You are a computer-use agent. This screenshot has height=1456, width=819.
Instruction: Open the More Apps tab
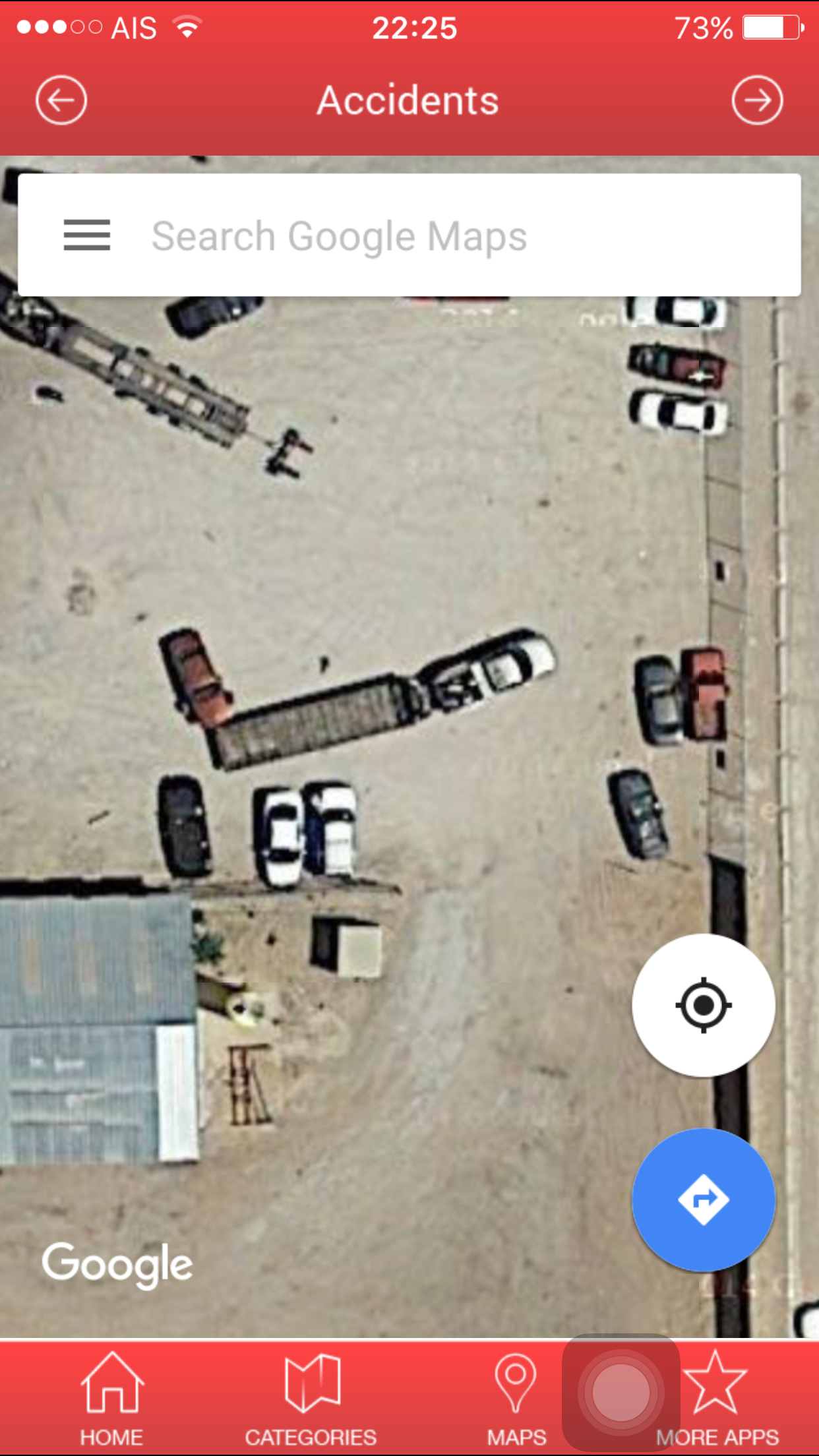[717, 1399]
